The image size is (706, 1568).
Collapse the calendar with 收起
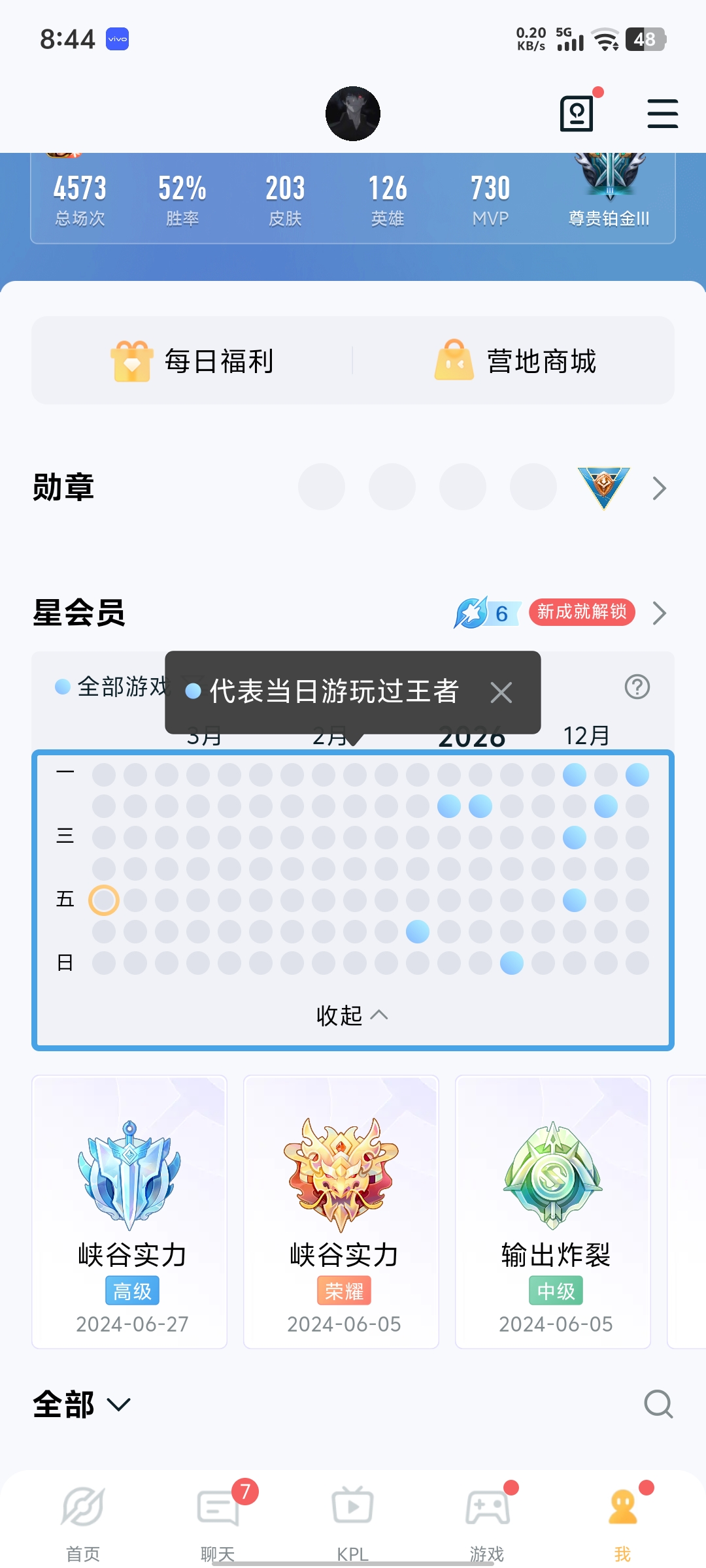pyautogui.click(x=352, y=1015)
